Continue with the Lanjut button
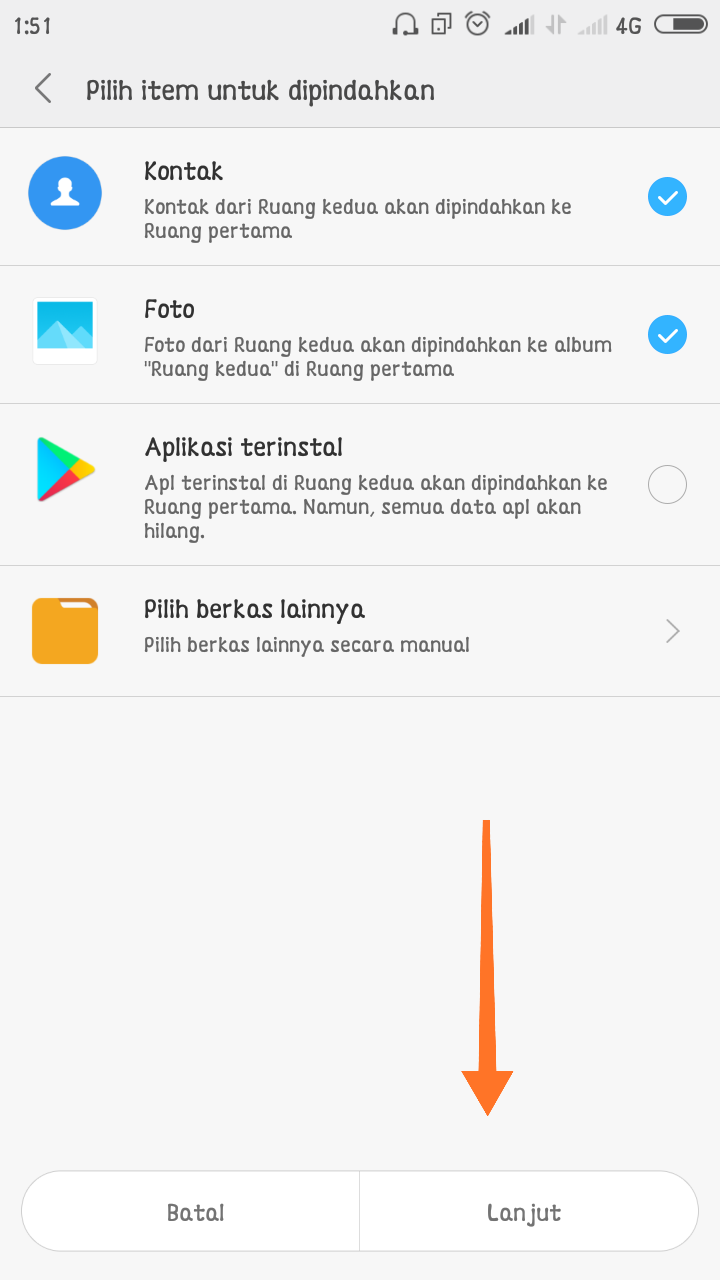Image resolution: width=720 pixels, height=1280 pixels. pos(525,1213)
